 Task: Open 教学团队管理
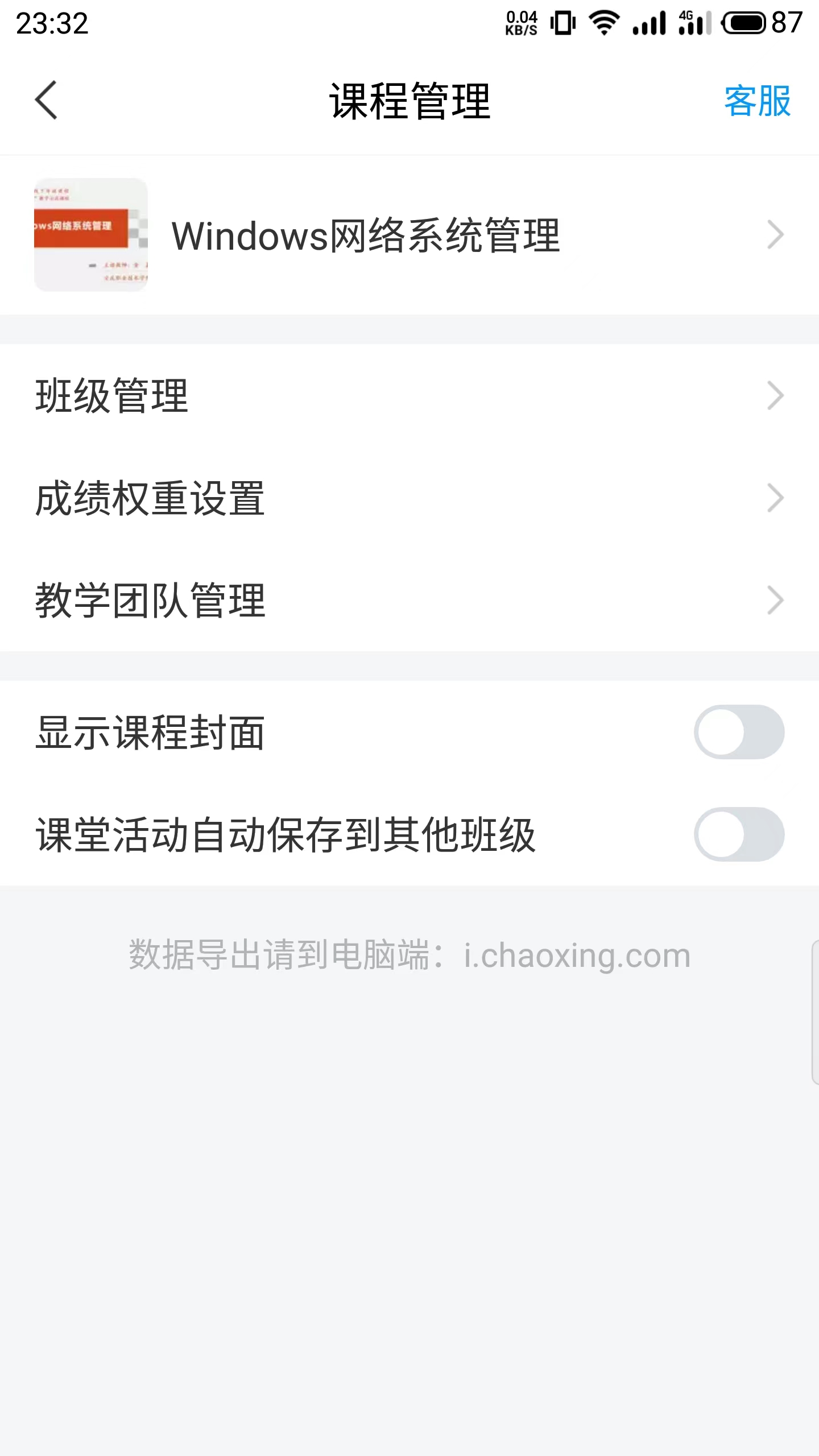pos(409,600)
